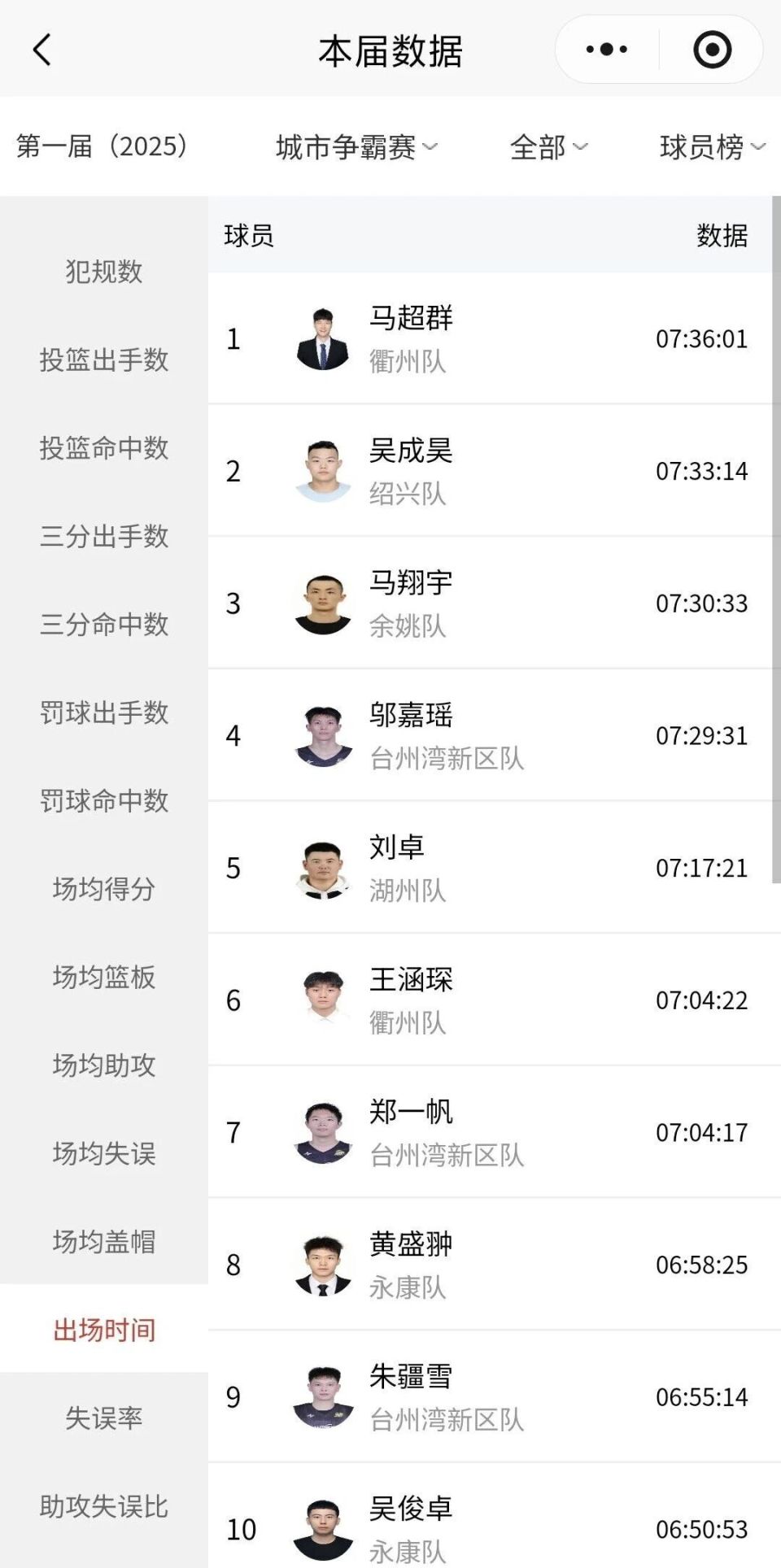Open player 马超群's row
The image size is (781, 1568).
(488, 338)
